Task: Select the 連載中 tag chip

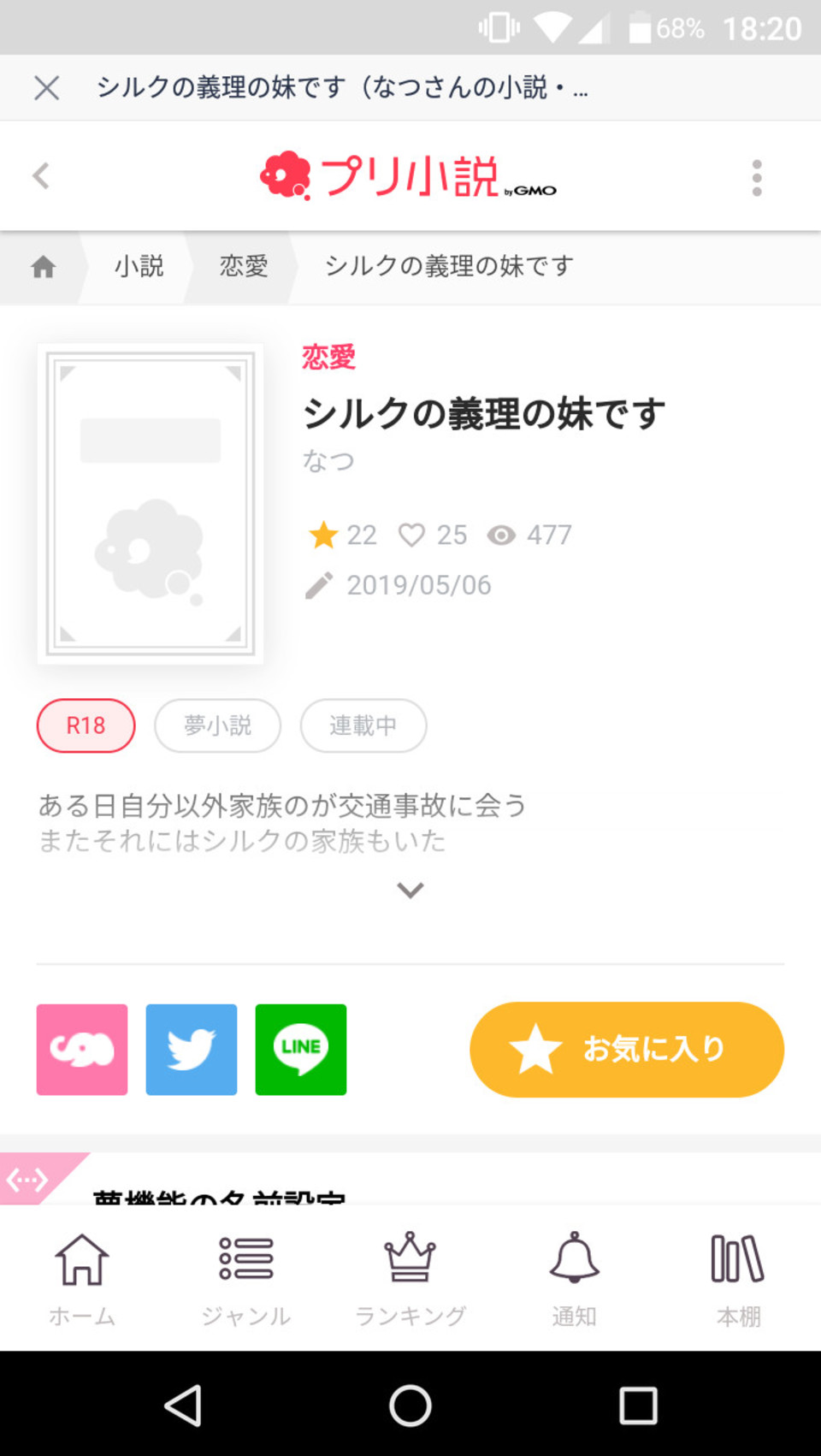Action: tap(363, 725)
